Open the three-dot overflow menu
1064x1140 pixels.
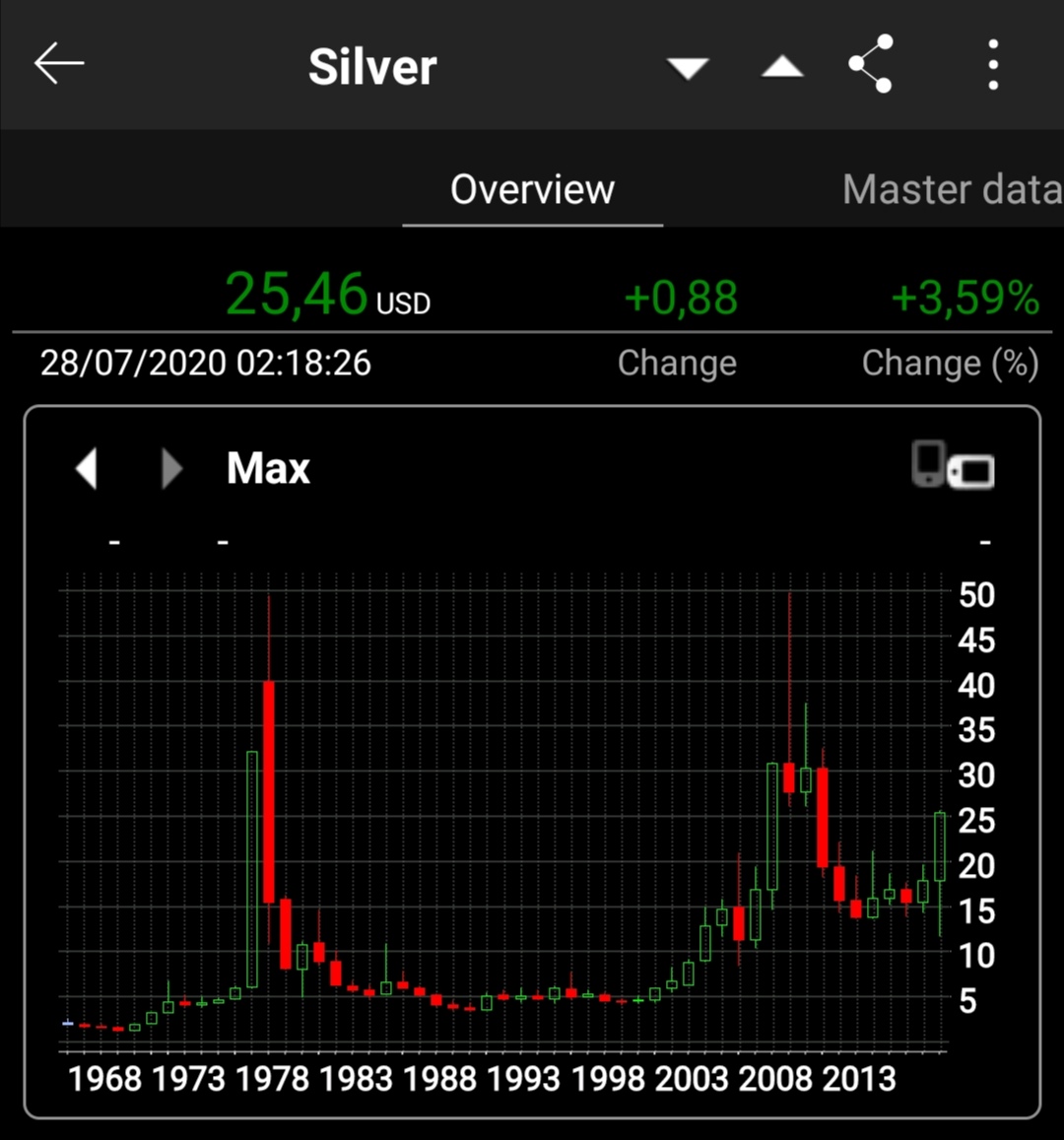tap(993, 65)
